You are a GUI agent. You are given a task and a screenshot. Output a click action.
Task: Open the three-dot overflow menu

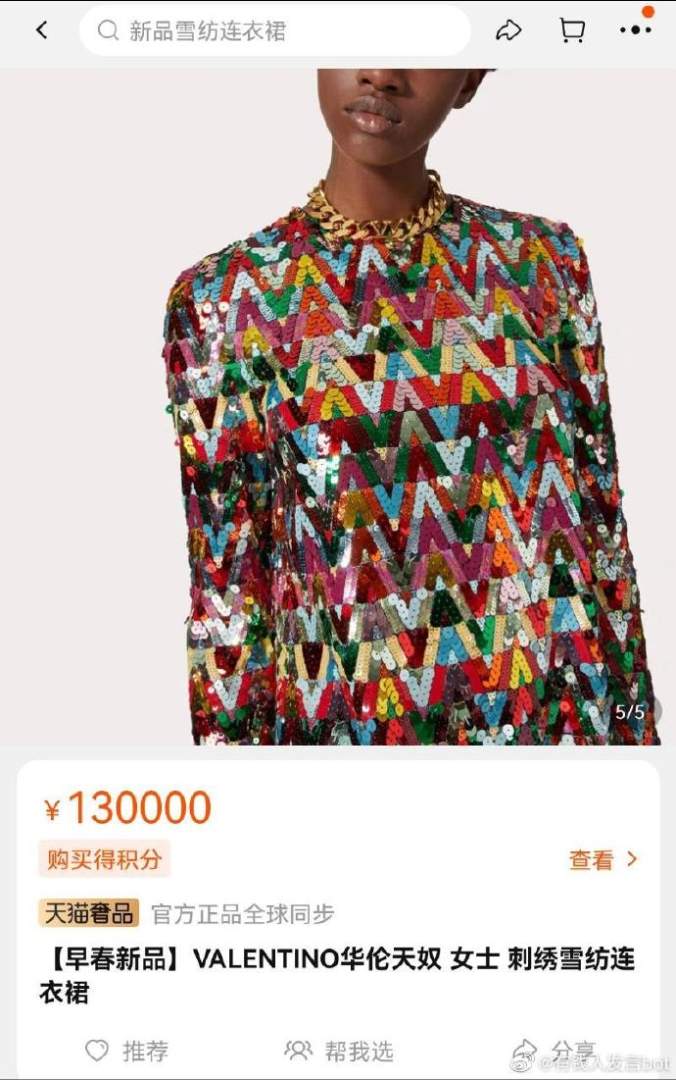(635, 30)
